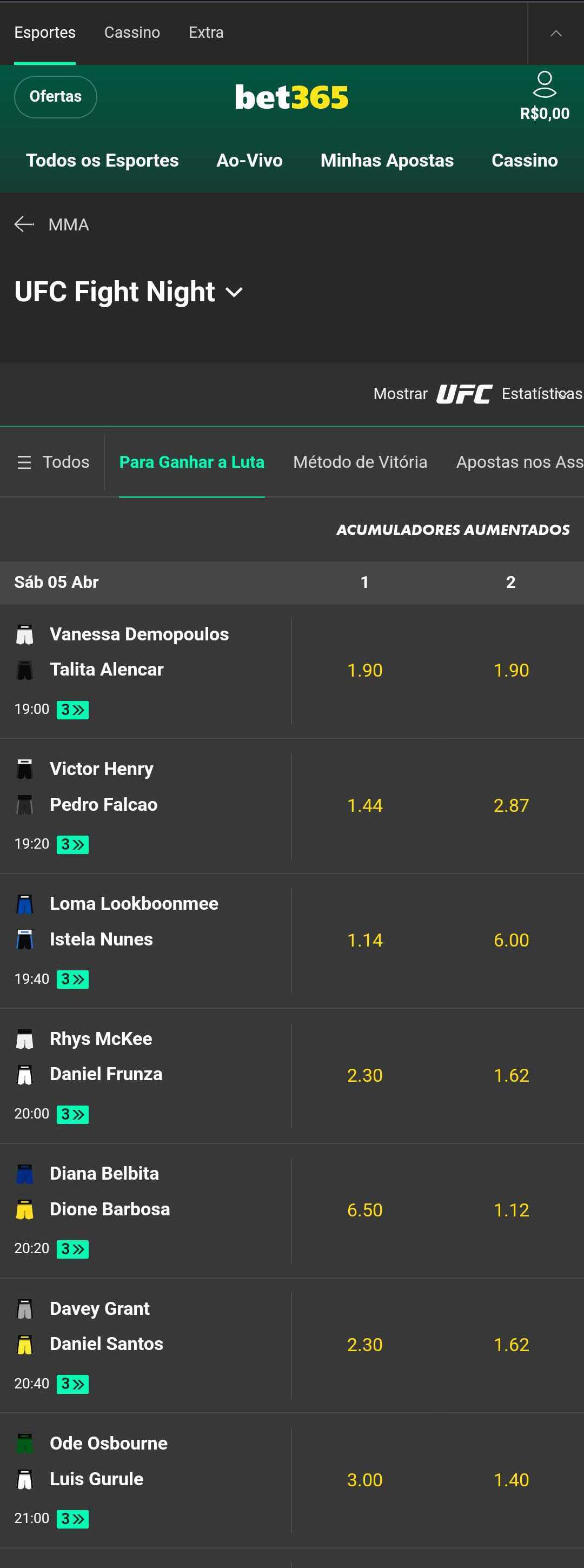This screenshot has width=584, height=1568.
Task: Open the Extra top tab
Action: click(206, 32)
